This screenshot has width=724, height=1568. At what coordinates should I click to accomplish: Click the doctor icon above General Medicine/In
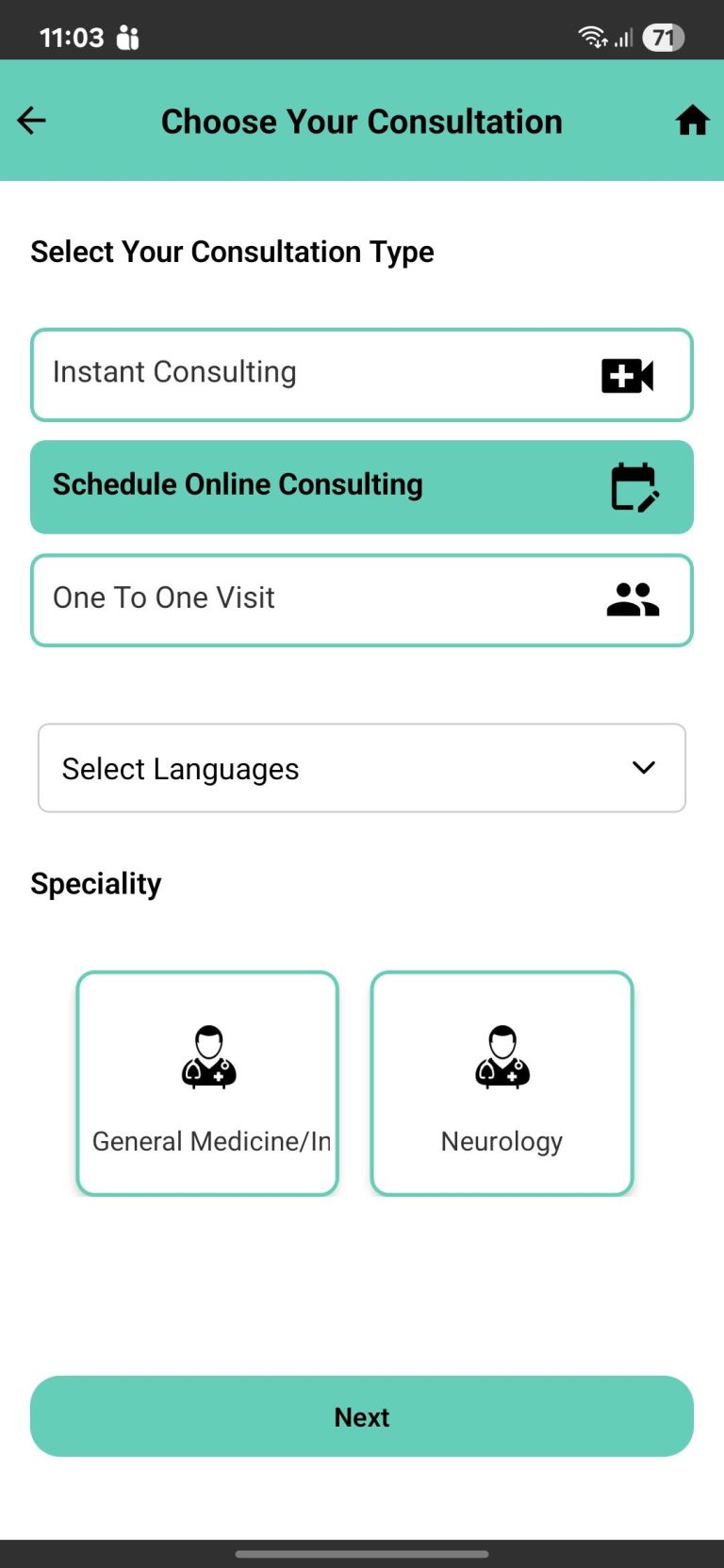pyautogui.click(x=207, y=1057)
